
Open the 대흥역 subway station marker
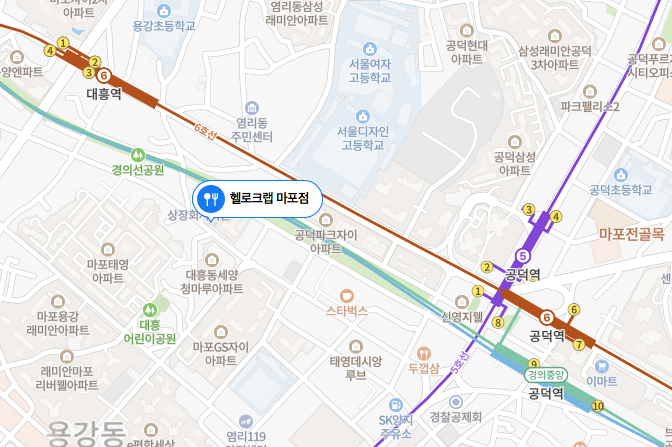[103, 75]
